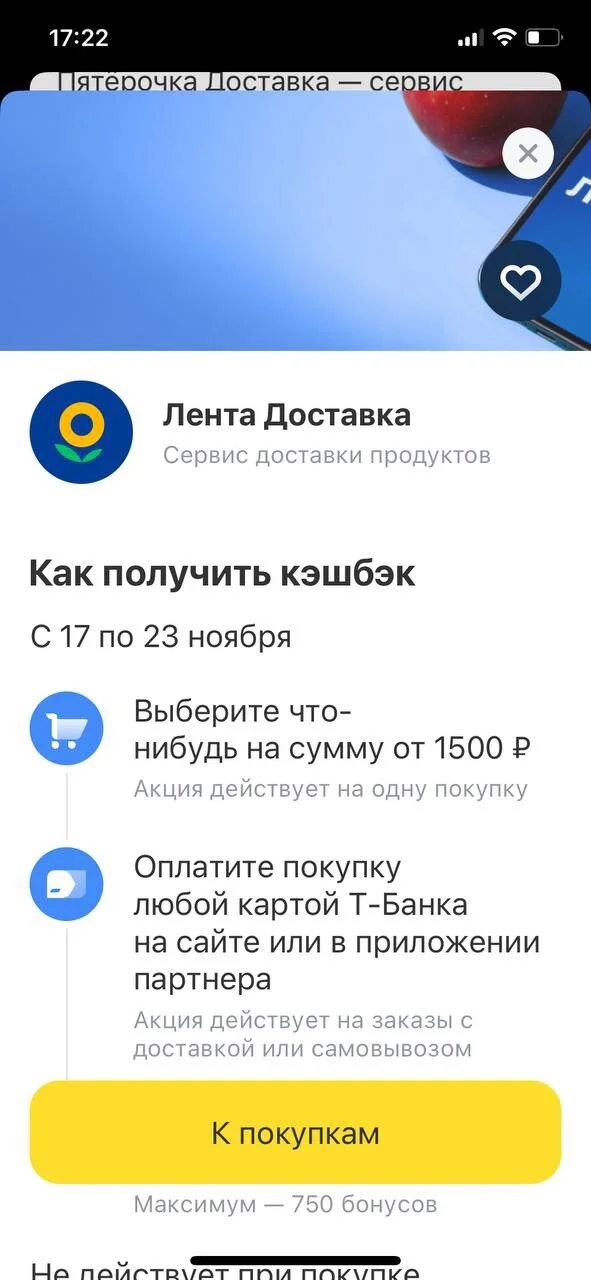591x1280 pixels.
Task: Add the offer to favorites with heart
Action: (520, 283)
